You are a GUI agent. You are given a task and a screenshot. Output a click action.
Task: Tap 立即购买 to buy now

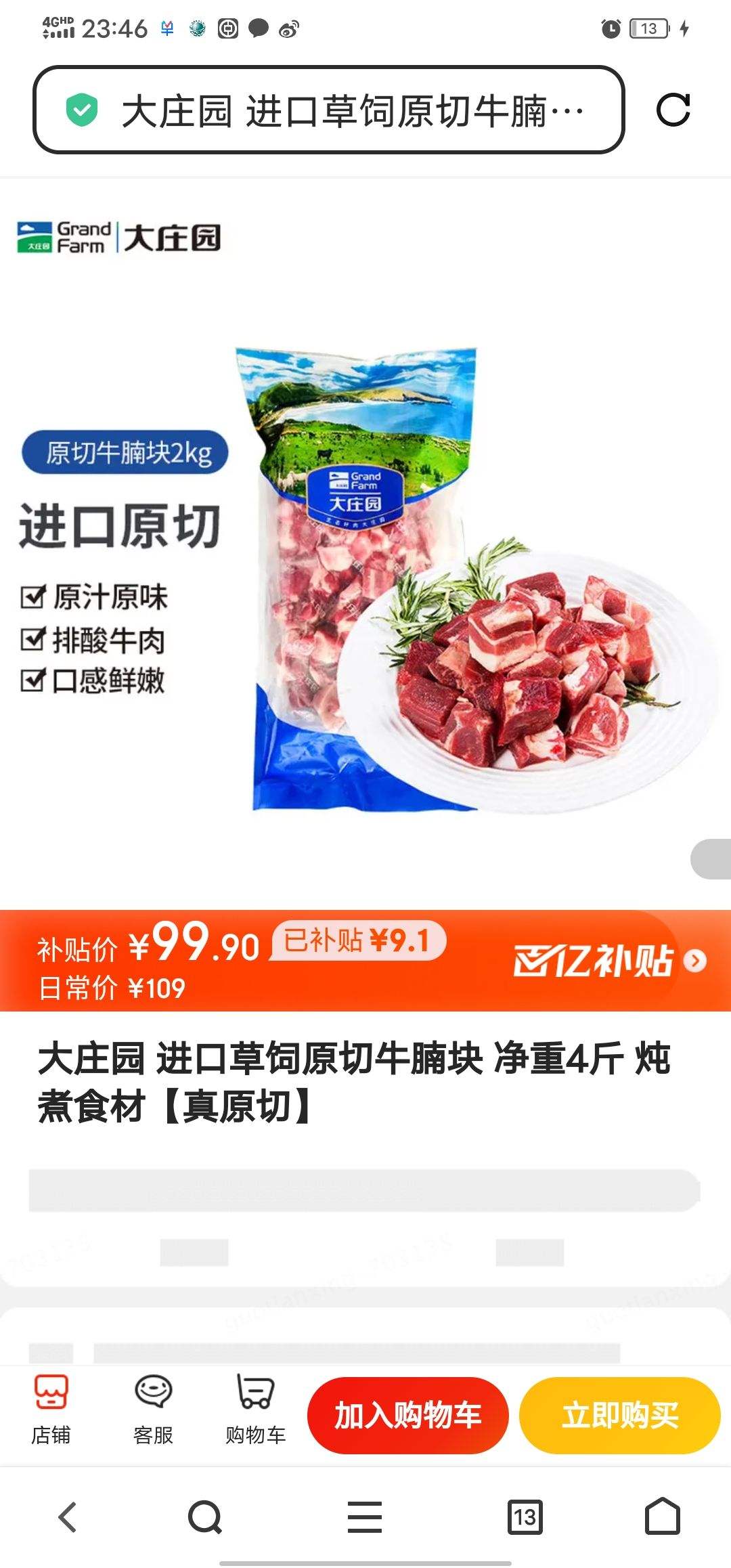619,1415
